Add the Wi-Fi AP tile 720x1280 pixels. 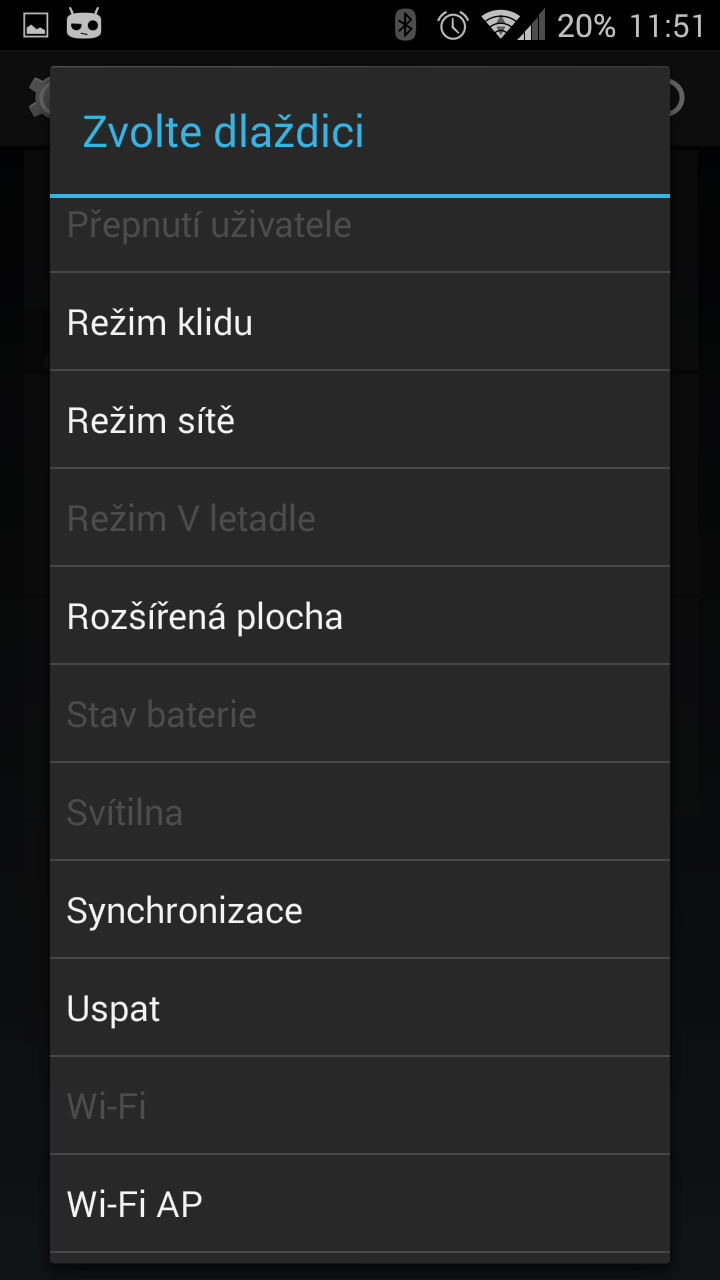tap(360, 1204)
